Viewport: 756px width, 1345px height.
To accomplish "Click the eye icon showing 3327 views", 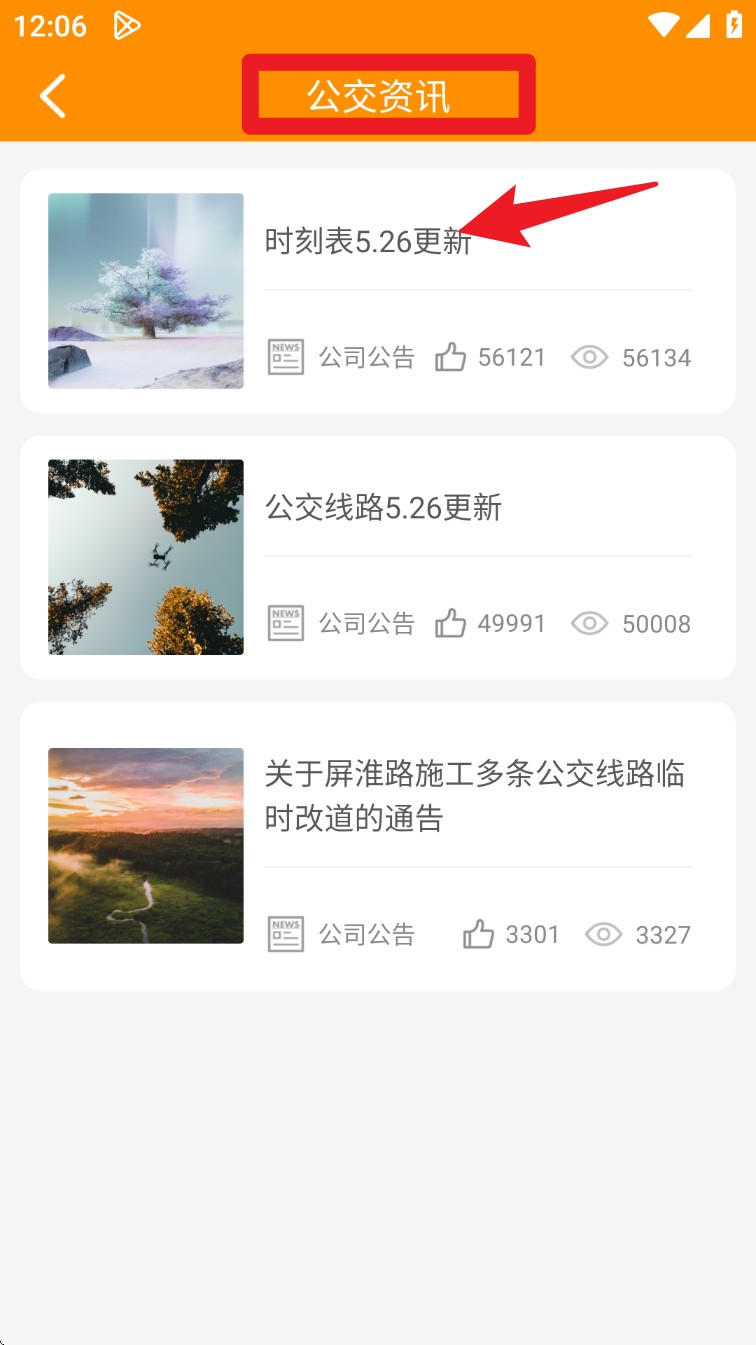I will click(604, 934).
